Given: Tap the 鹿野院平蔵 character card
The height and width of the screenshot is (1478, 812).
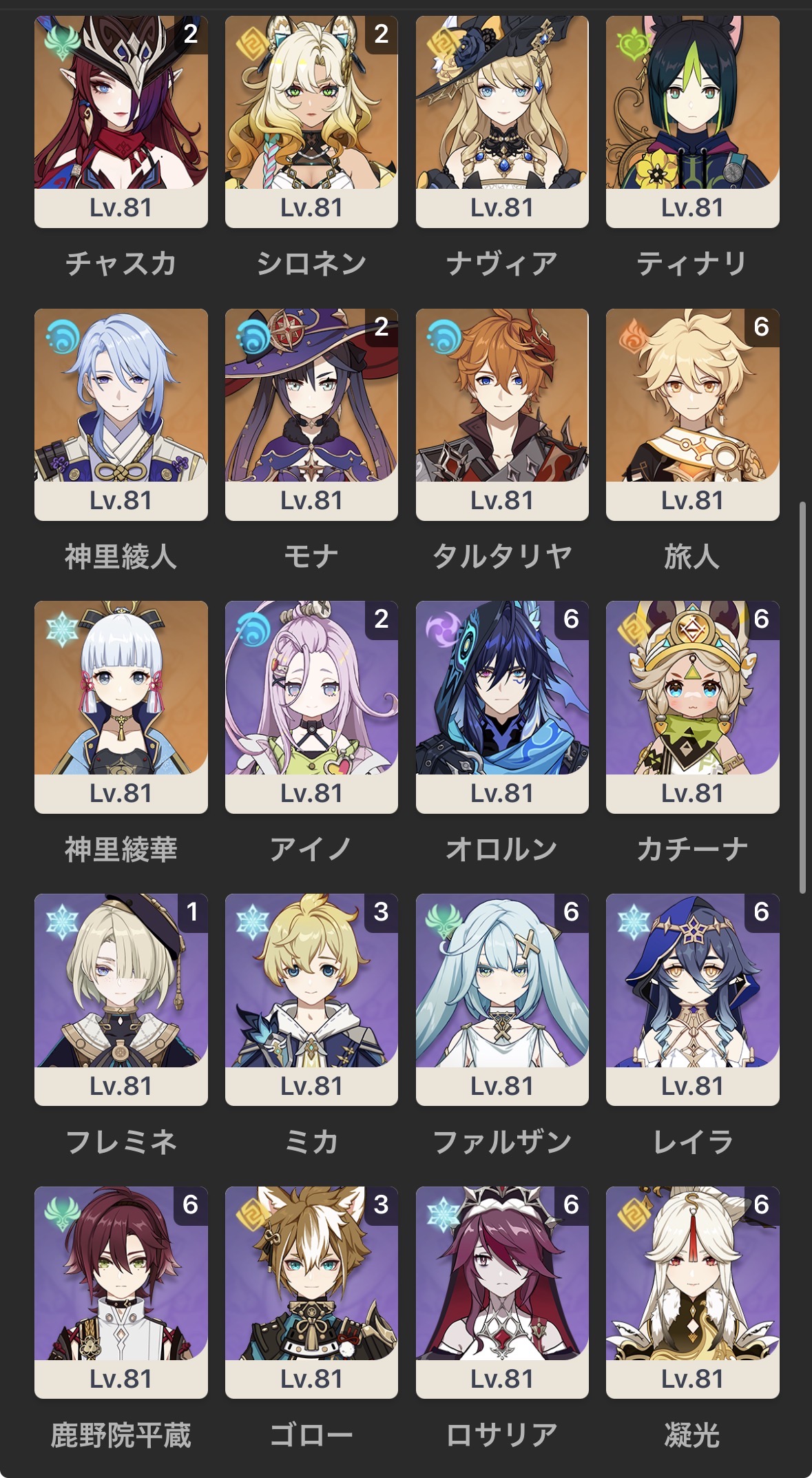Looking at the screenshot, I should (x=121, y=1292).
